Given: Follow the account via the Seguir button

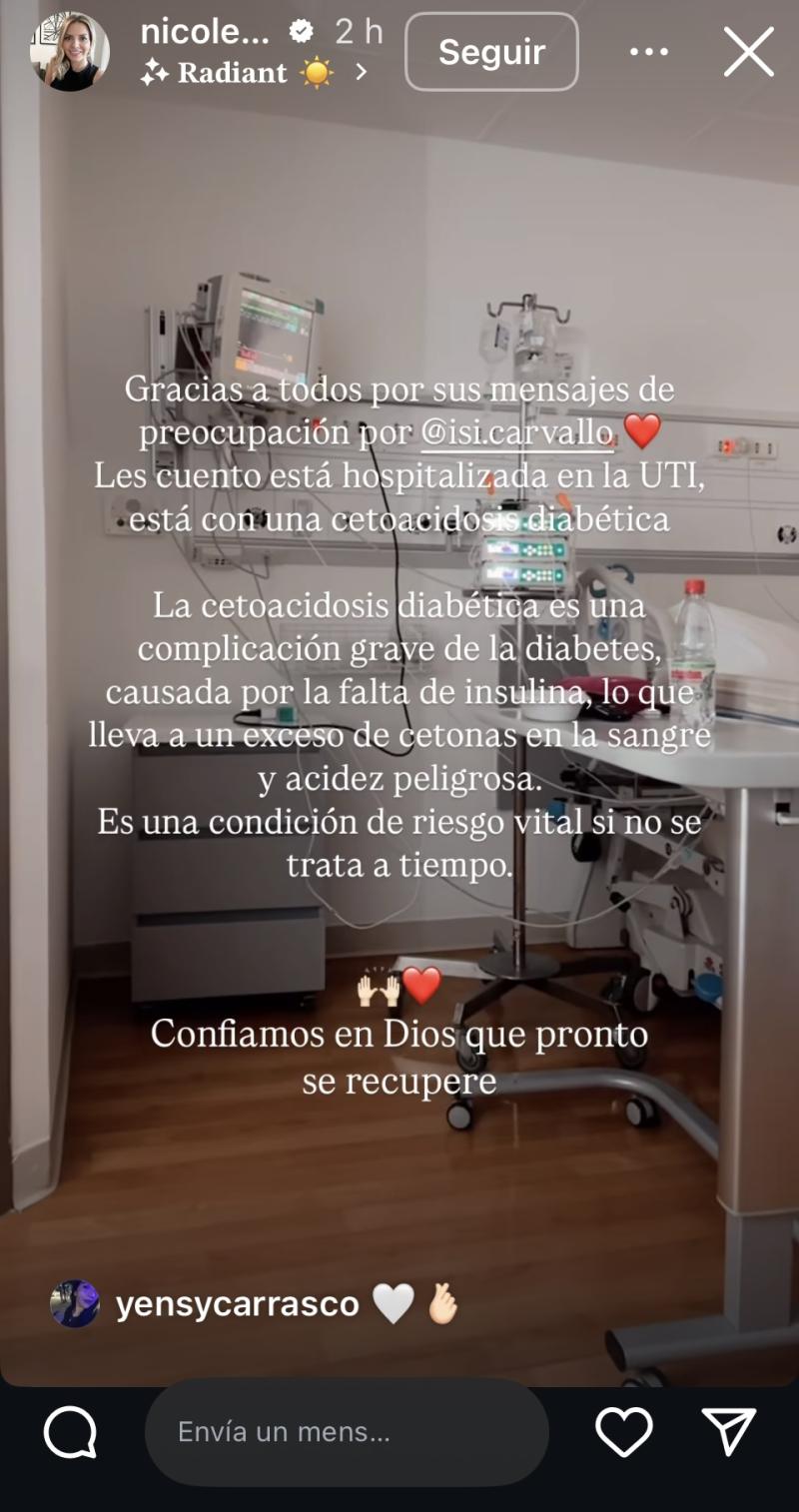Looking at the screenshot, I should click(x=490, y=52).
